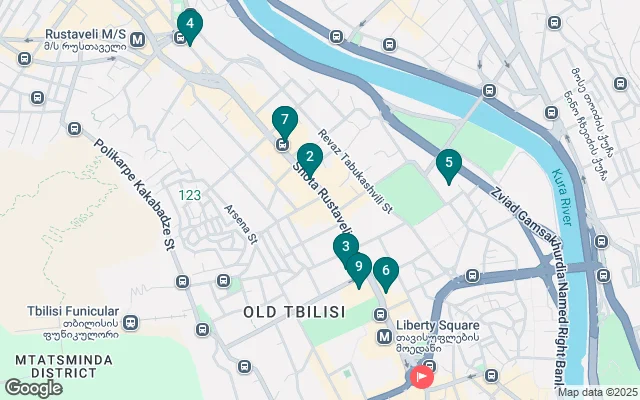Choose map pin number 5

coord(449,164)
